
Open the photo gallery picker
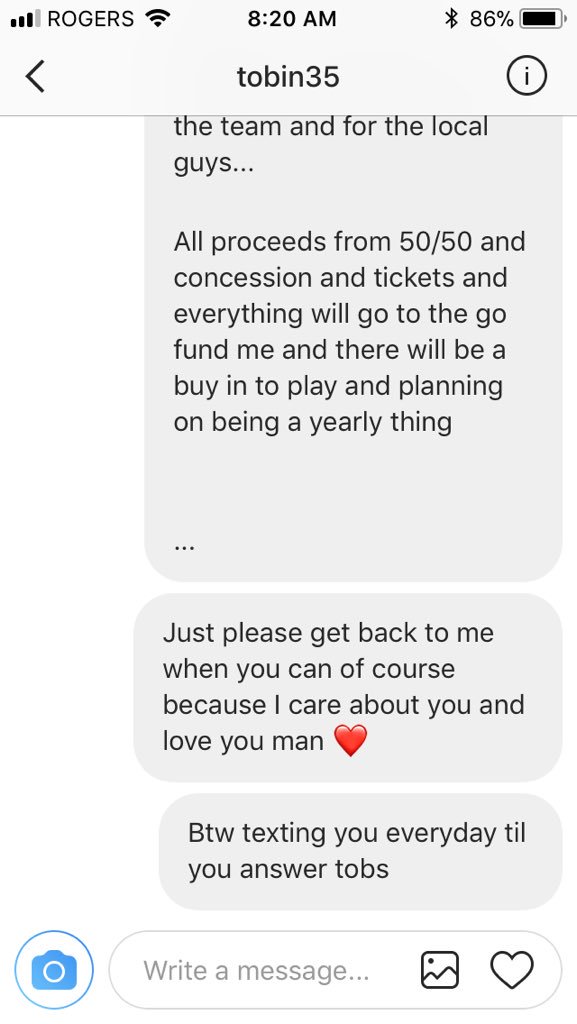tap(440, 970)
